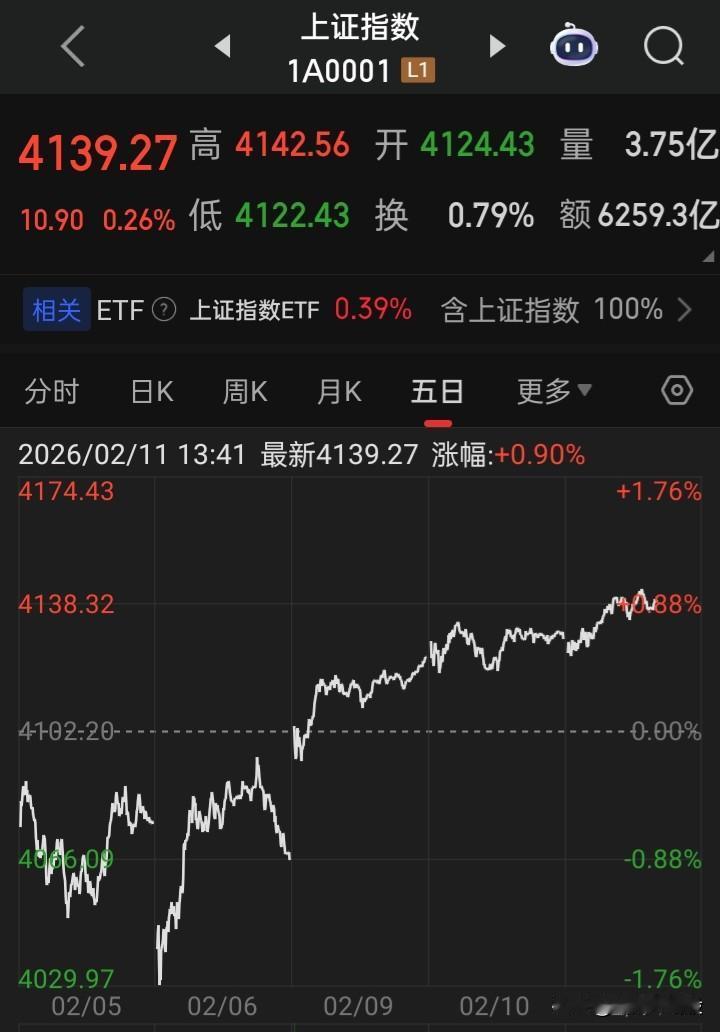Viewport: 720px width, 1032px height.
Task: Open the chart settings target icon
Action: tap(675, 391)
